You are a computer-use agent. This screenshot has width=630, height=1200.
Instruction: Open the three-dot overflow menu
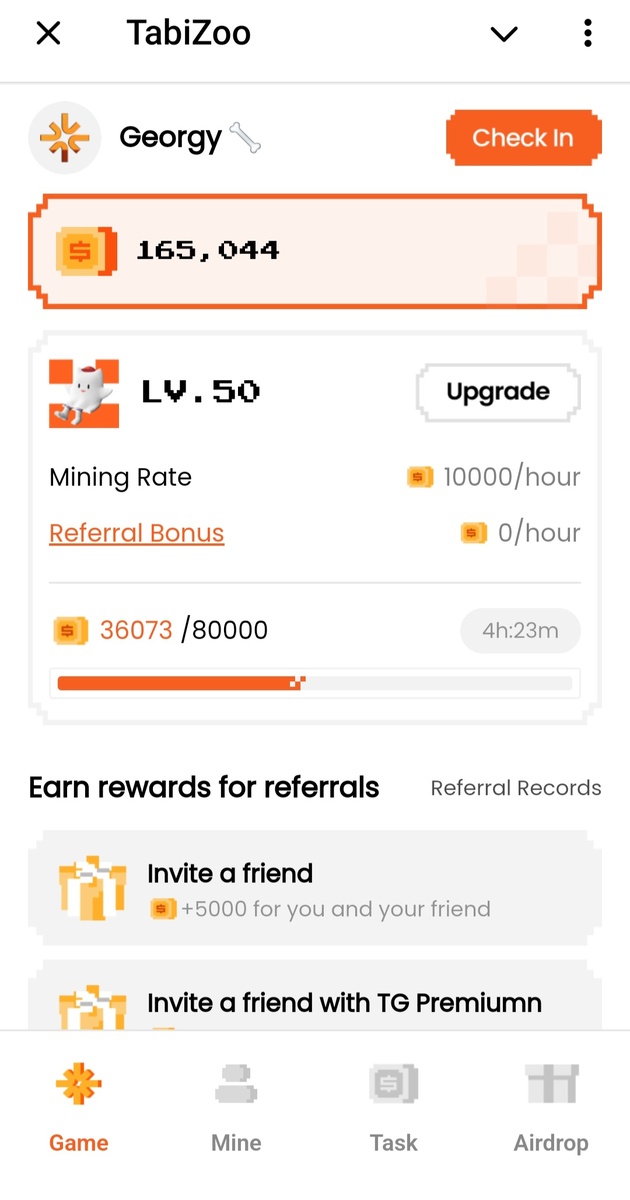tap(588, 33)
